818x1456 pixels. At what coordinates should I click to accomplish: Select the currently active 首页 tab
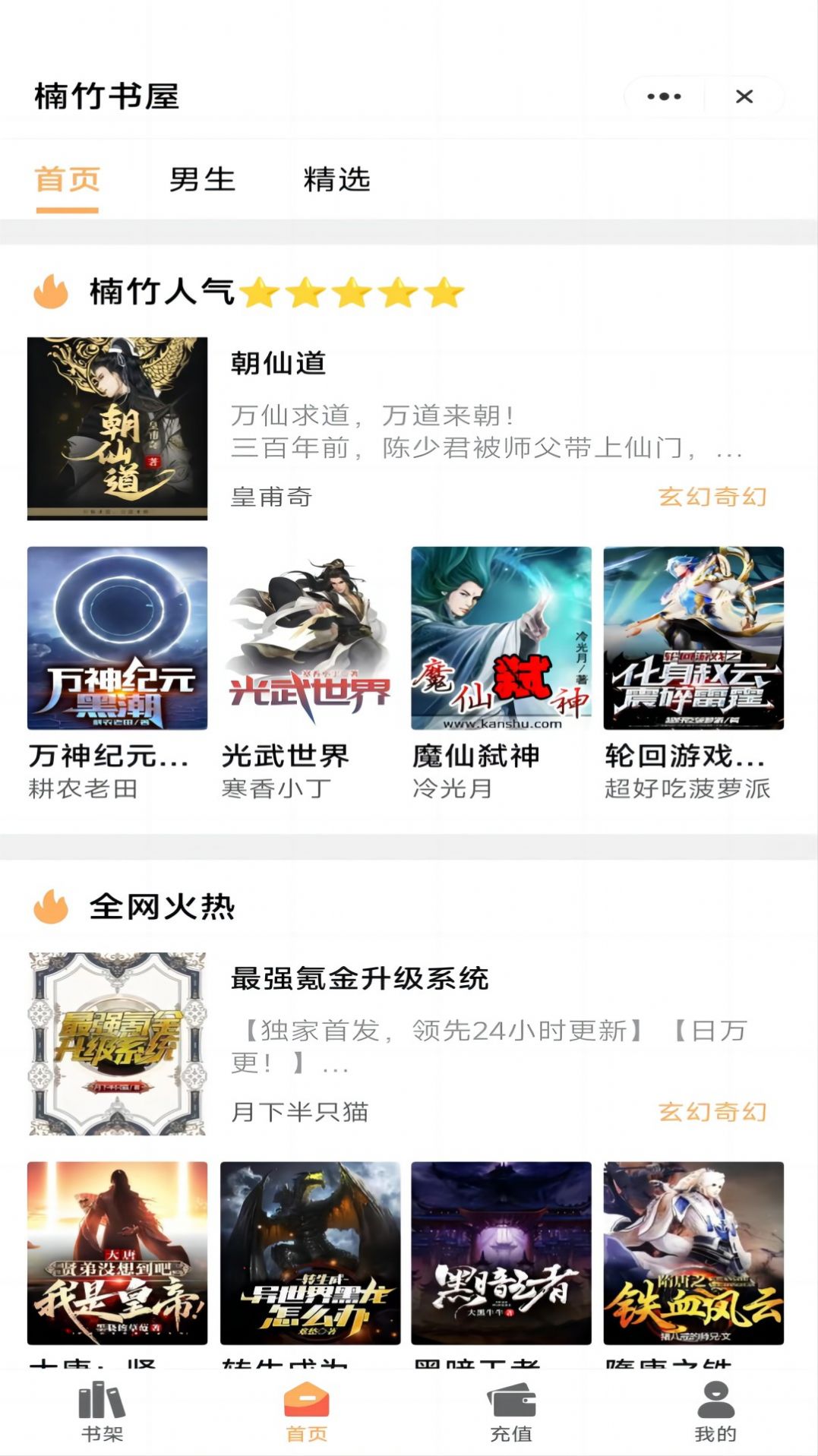pos(68,179)
